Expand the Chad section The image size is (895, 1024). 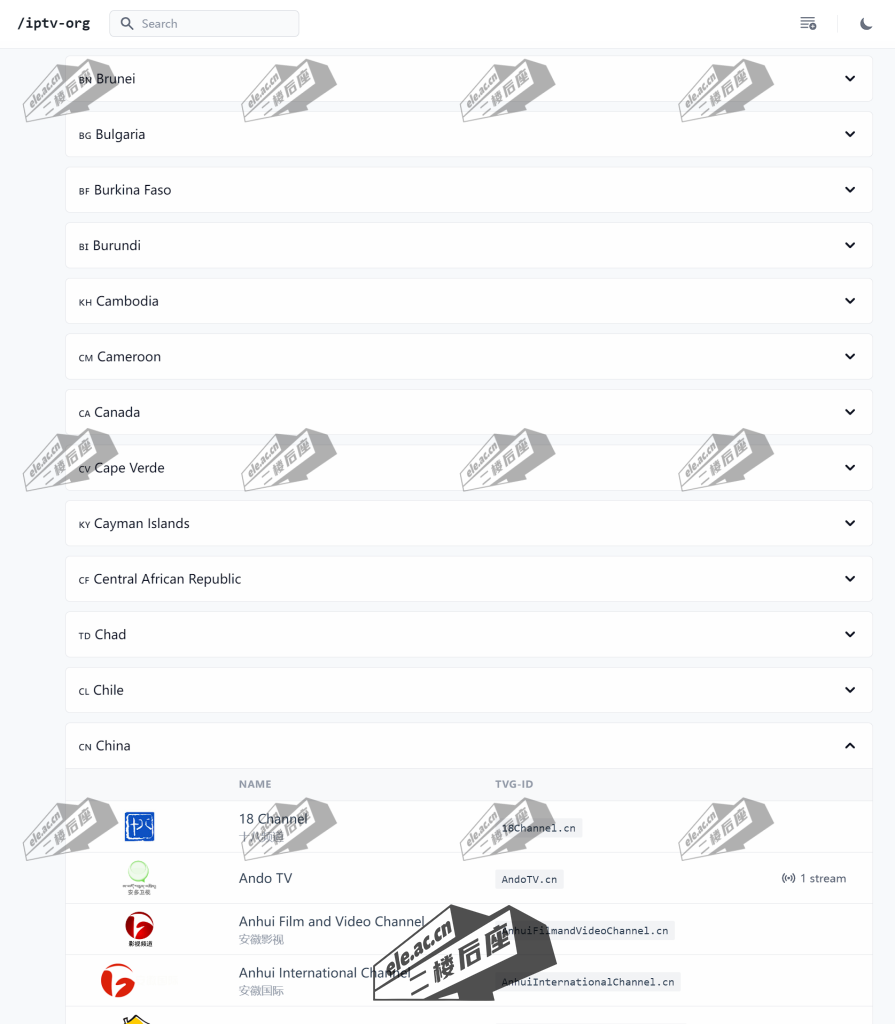tap(468, 634)
